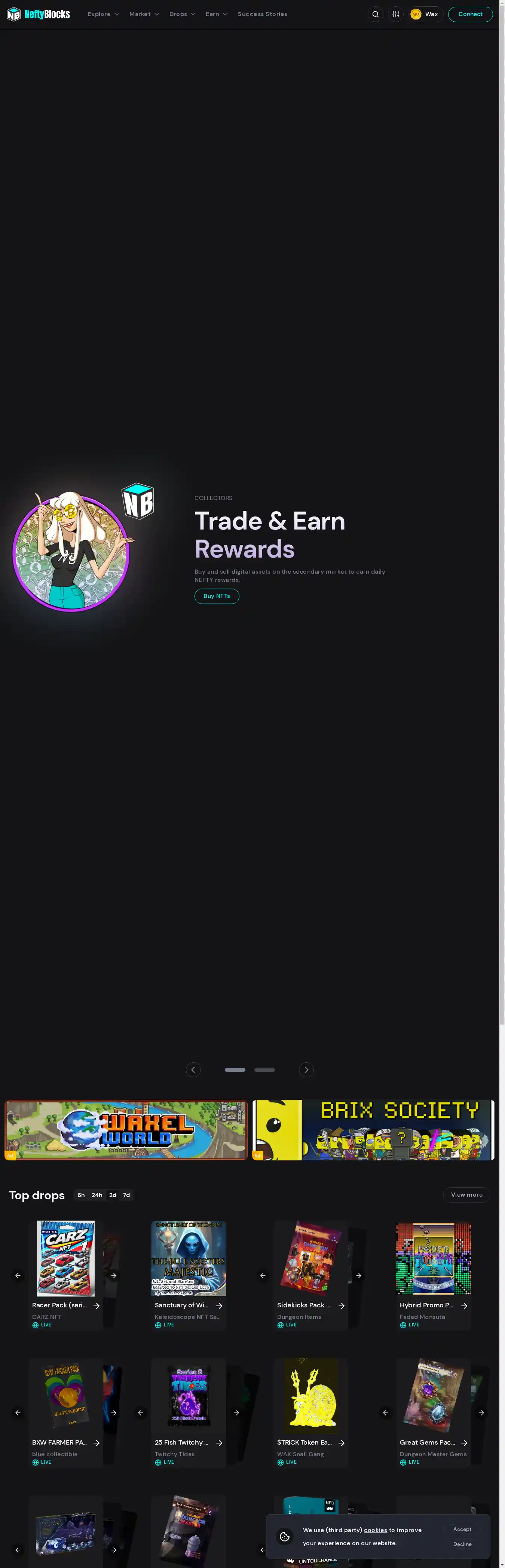Screen dimensions: 505x1568
Task: Filter top drops by 24h
Action: (x=97, y=1195)
